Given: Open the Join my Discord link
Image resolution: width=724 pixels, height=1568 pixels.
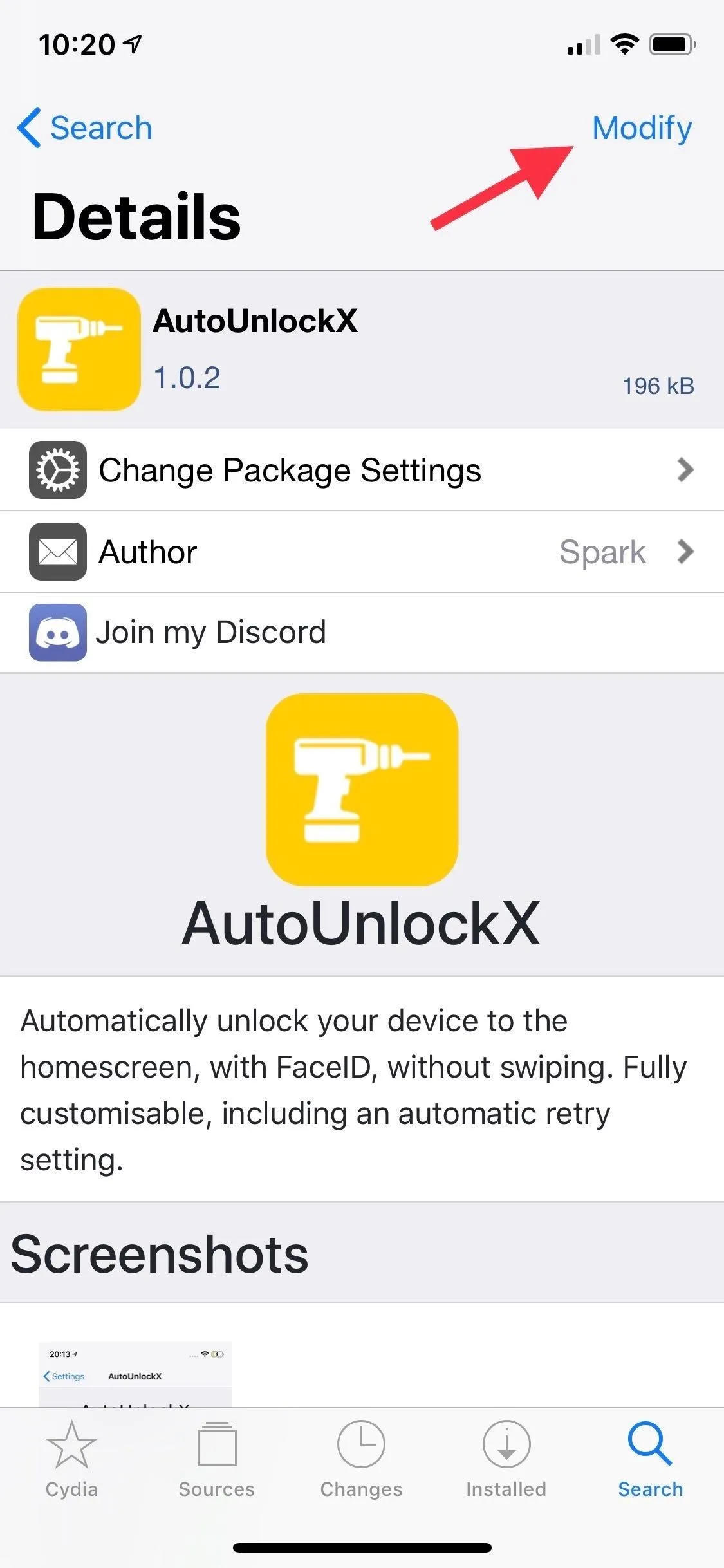Looking at the screenshot, I should pos(362,632).
